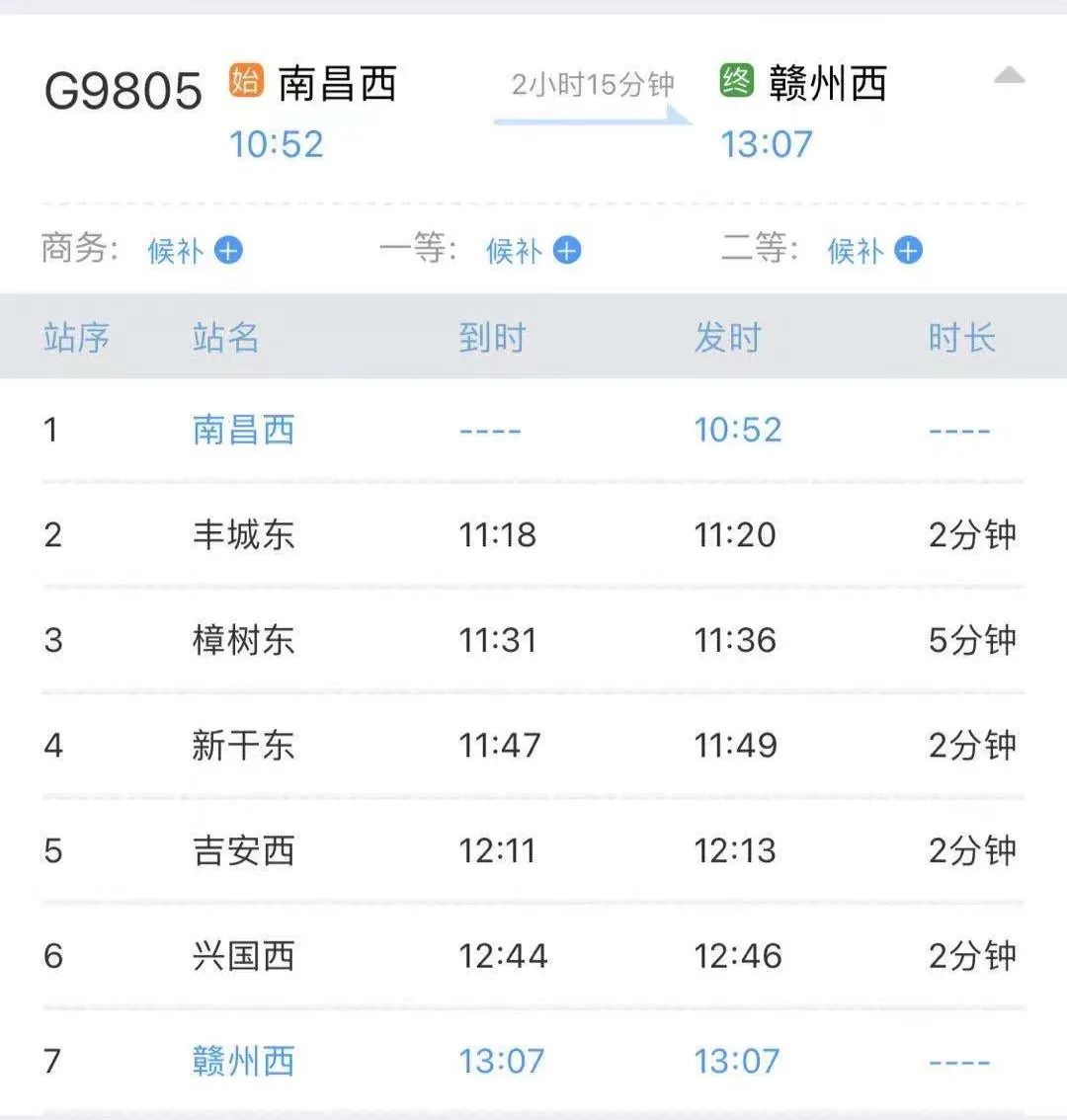This screenshot has height=1120, width=1067.
Task: Collapse the G9805 stop list arrow
Action: 1008,76
